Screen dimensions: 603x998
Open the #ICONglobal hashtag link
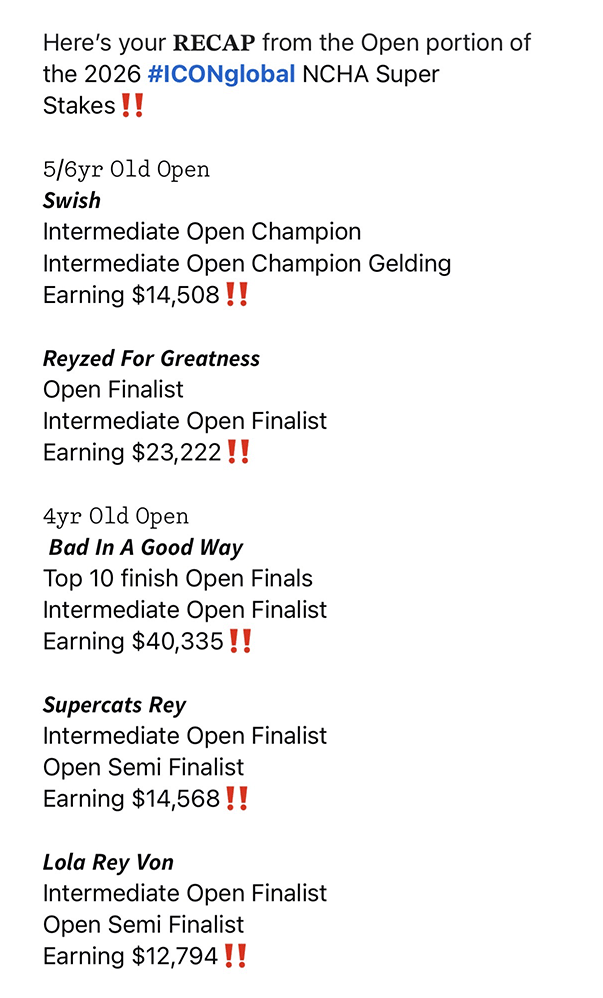click(221, 74)
